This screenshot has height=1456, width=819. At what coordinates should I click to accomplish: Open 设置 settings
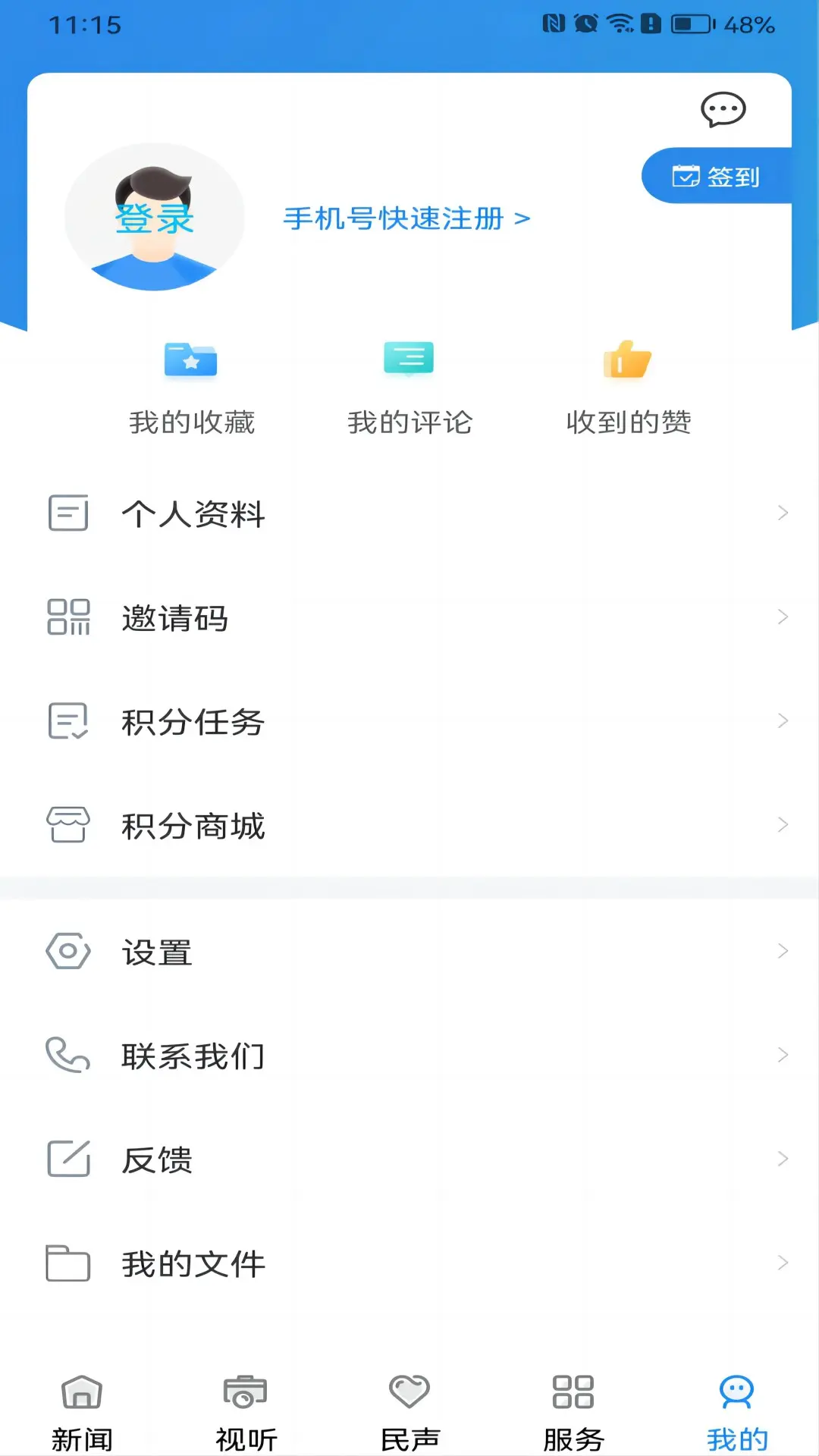click(409, 952)
